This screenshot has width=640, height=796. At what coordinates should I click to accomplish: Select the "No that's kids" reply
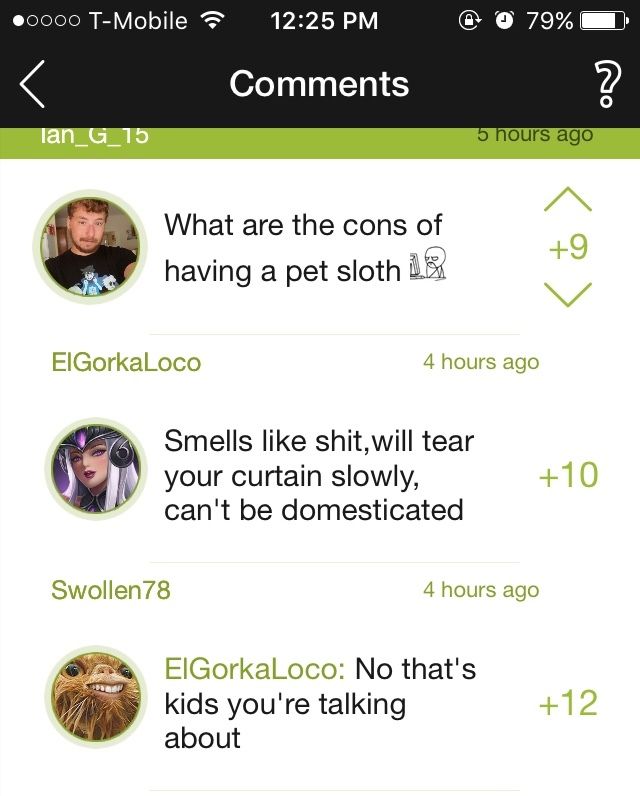[x=320, y=703]
